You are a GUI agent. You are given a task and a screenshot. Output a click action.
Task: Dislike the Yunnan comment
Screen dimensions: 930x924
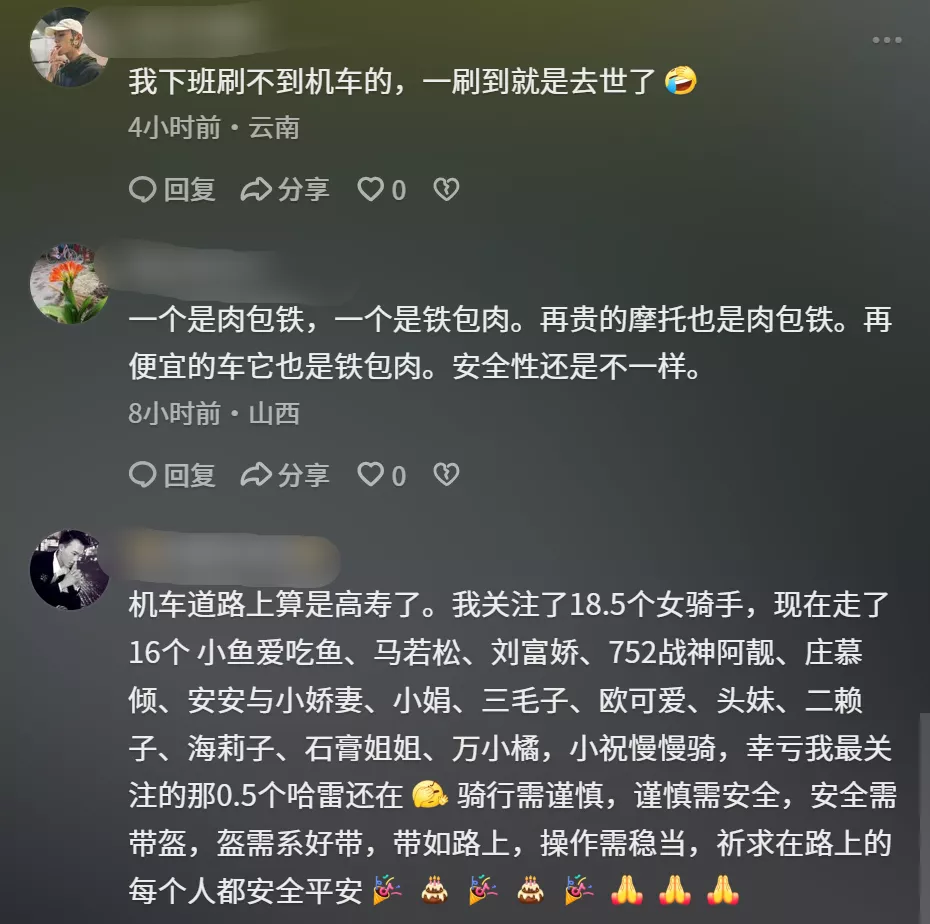click(445, 189)
